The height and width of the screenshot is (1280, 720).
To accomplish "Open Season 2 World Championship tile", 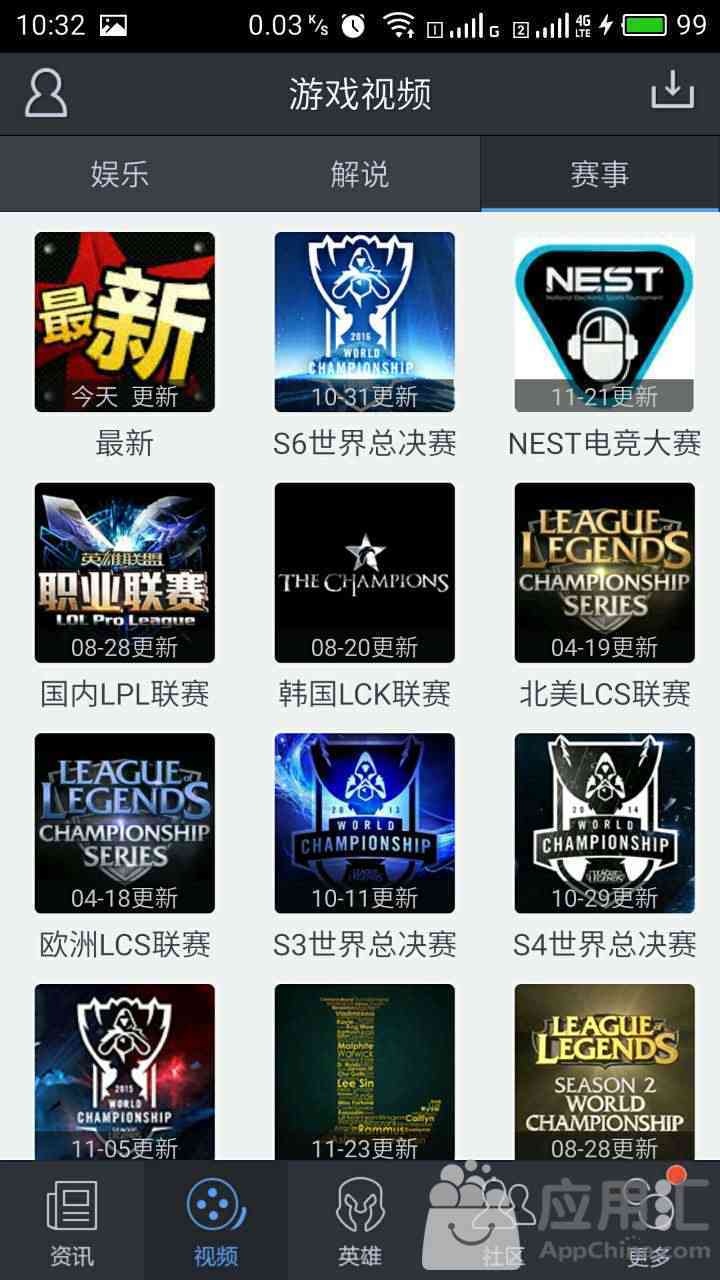I will click(605, 1072).
